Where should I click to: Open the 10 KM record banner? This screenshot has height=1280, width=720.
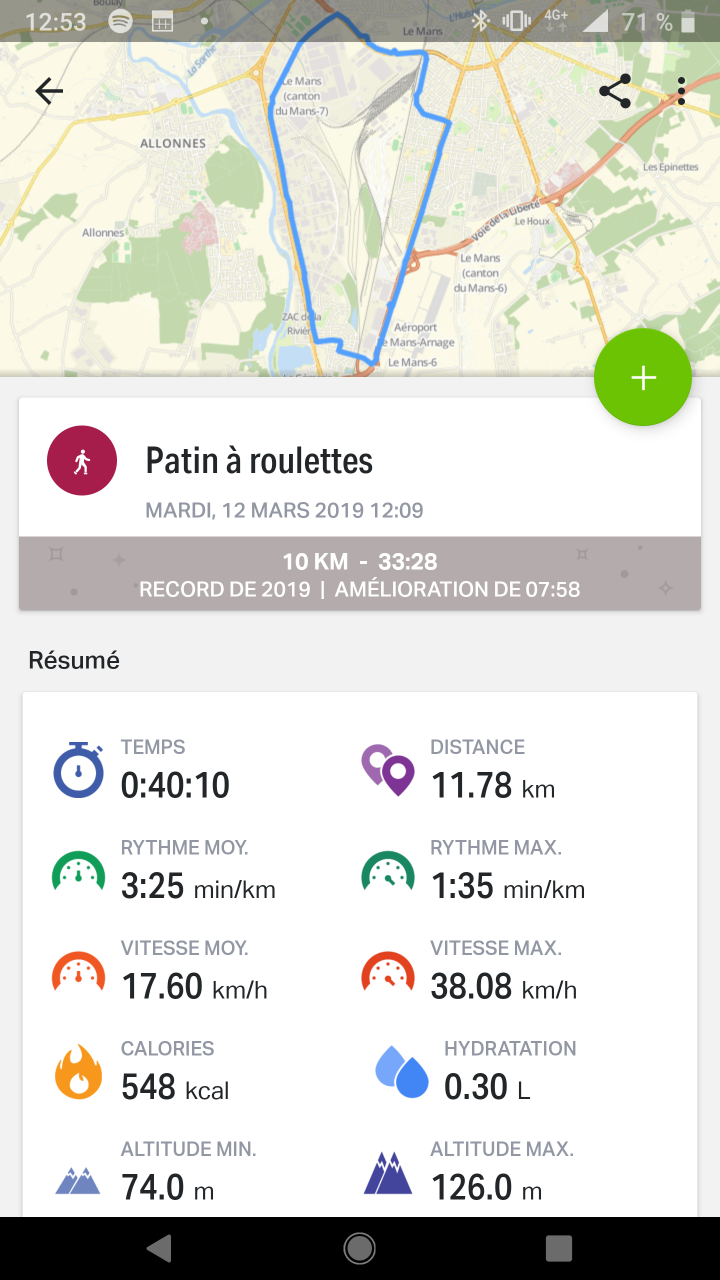coord(359,574)
